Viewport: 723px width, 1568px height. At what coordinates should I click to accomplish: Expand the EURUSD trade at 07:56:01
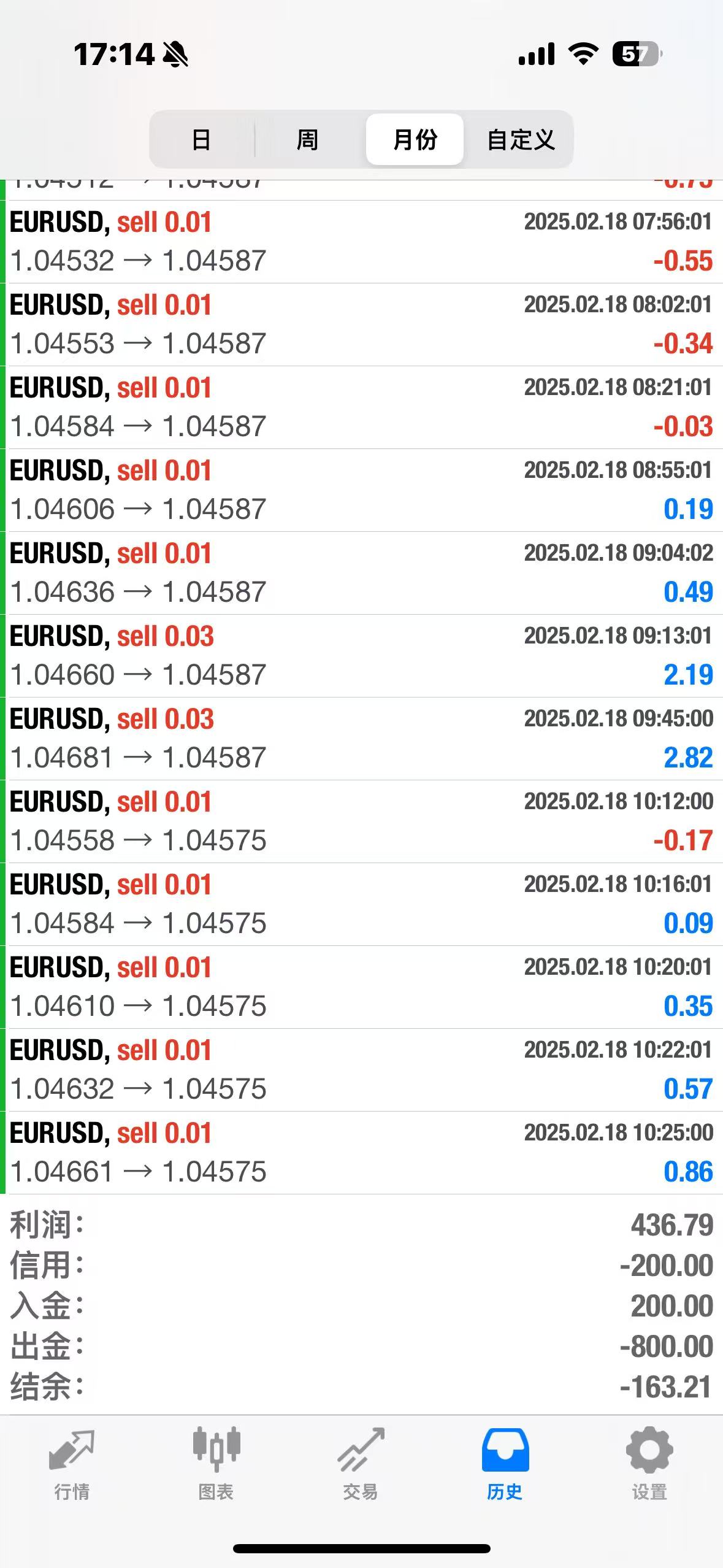361,242
